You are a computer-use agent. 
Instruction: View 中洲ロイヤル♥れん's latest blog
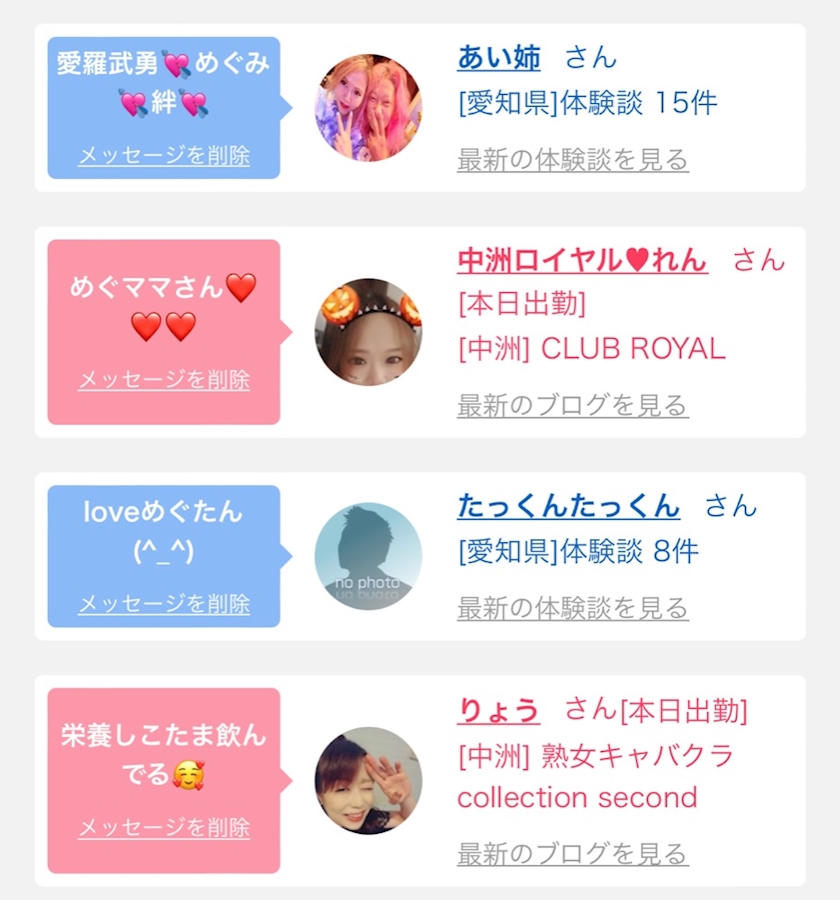click(x=572, y=405)
